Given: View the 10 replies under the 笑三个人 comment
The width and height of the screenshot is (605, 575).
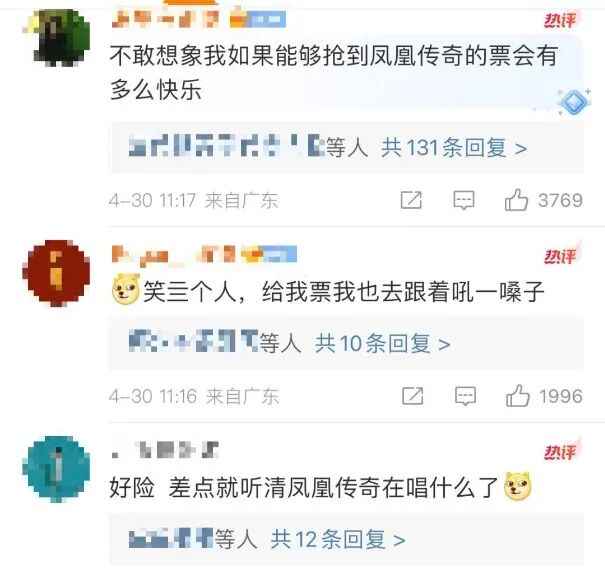Looking at the screenshot, I should [383, 344].
